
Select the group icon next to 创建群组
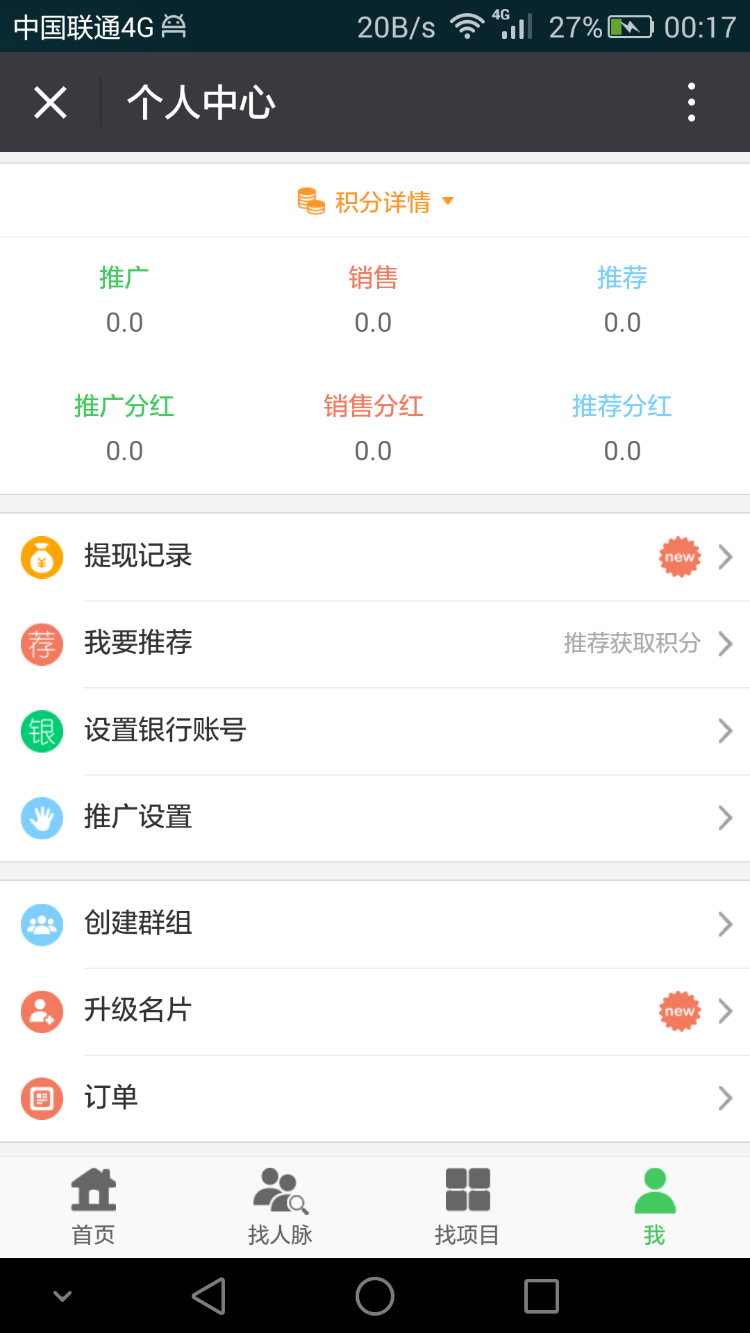(41, 924)
